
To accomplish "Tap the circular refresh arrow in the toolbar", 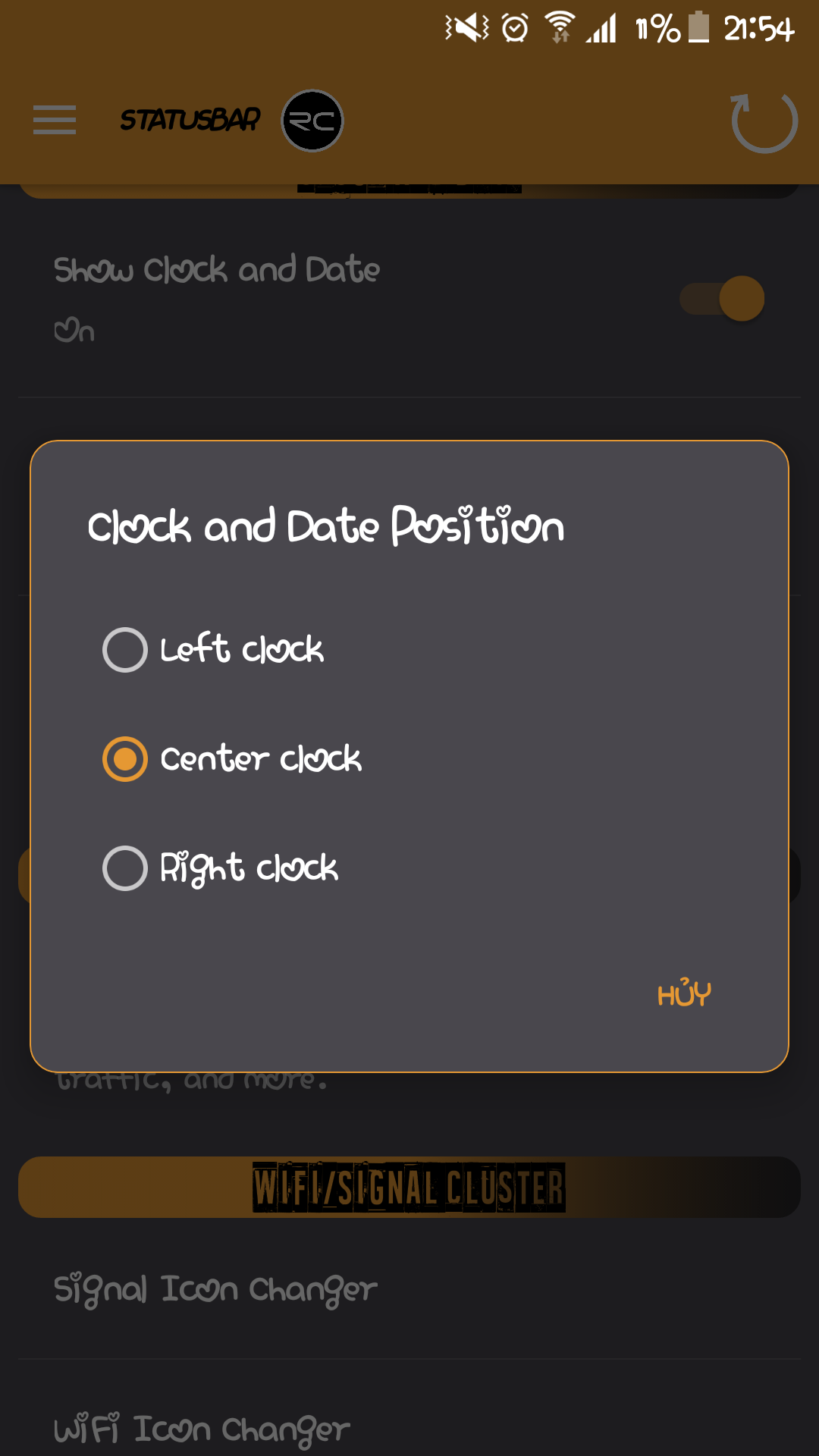I will pyautogui.click(x=764, y=121).
